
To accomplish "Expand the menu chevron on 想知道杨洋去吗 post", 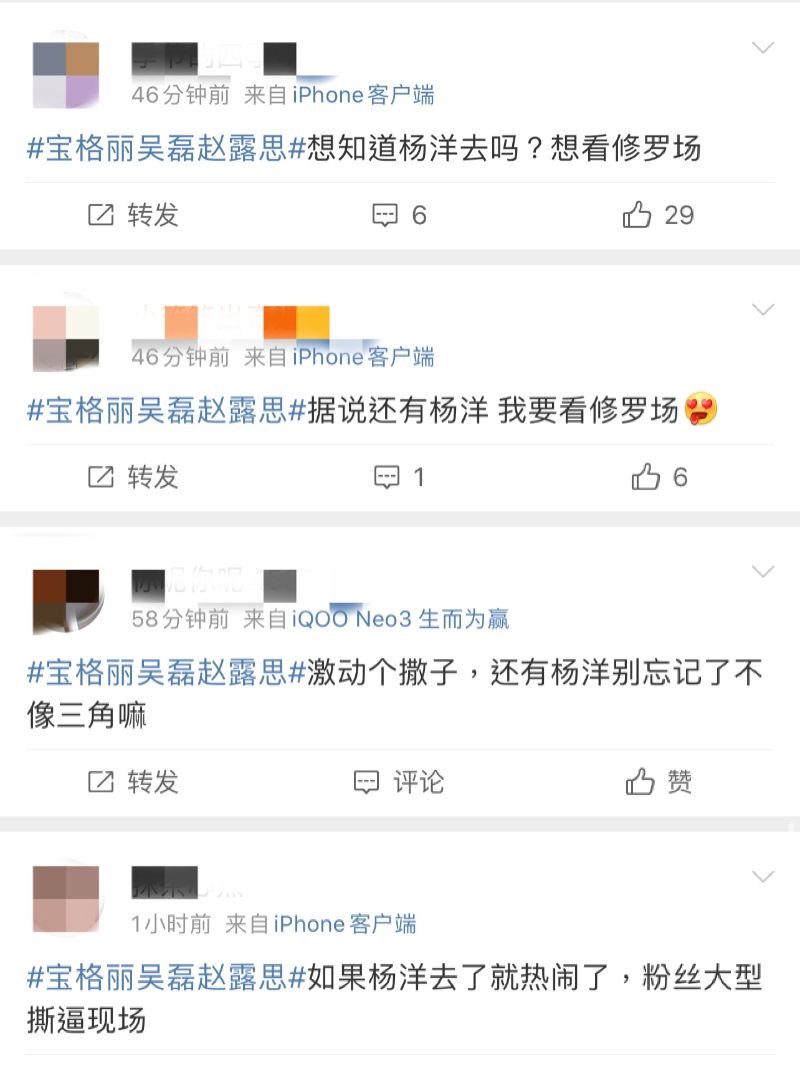I will pos(763,48).
